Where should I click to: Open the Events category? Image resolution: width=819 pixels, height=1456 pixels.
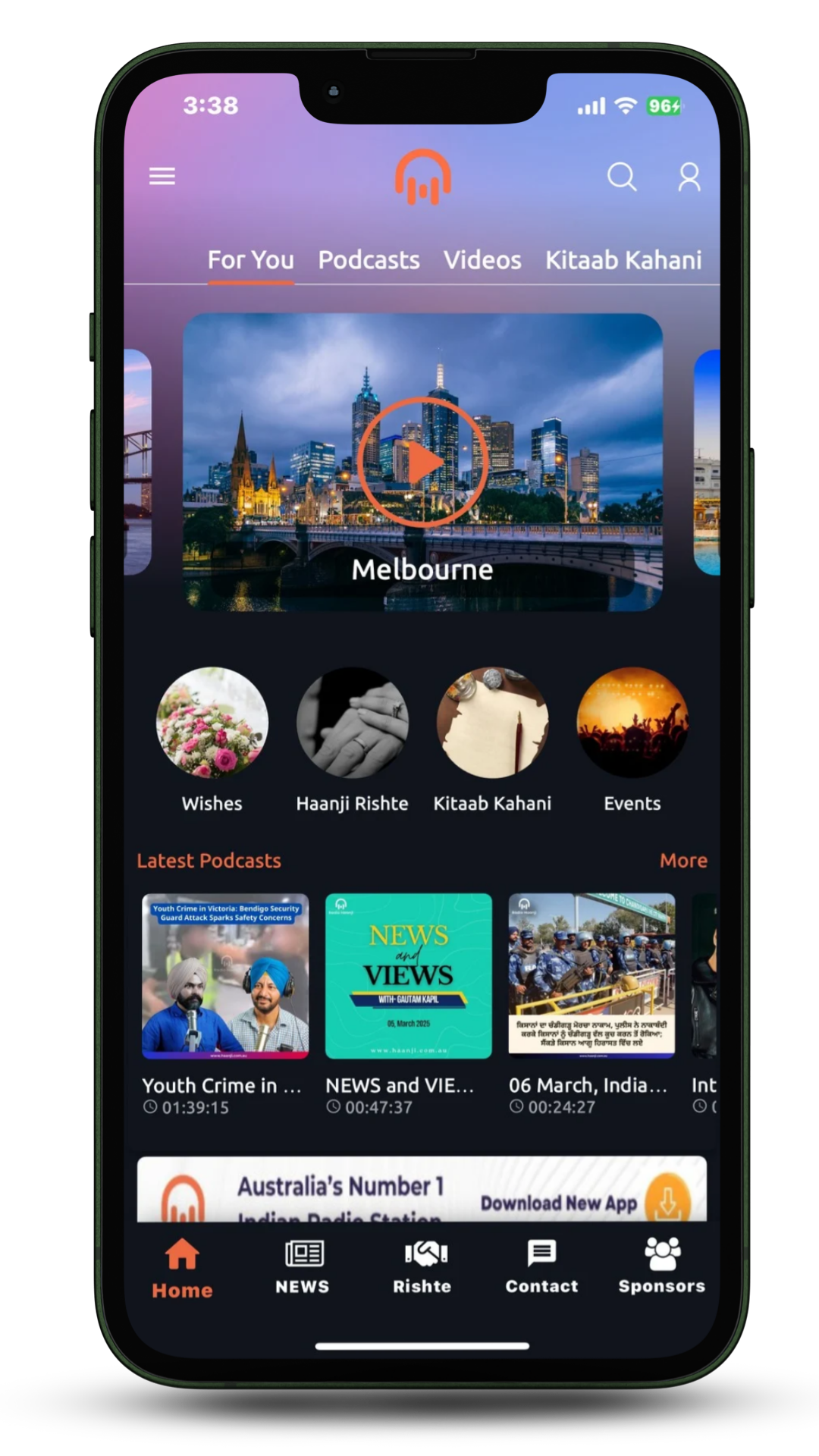[632, 723]
